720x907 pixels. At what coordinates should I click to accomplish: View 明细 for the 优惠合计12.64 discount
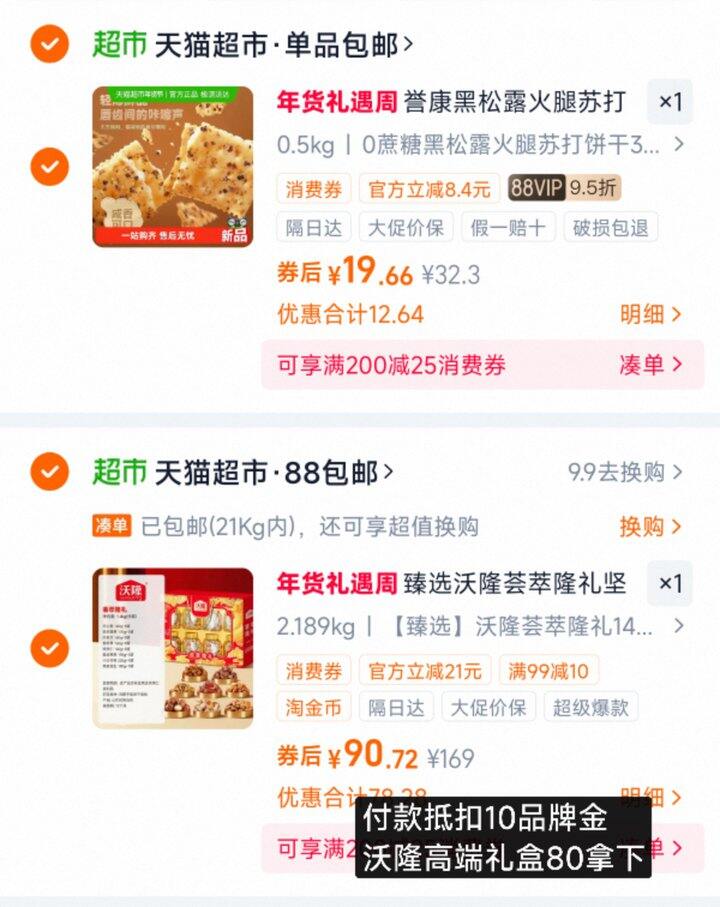click(x=650, y=314)
